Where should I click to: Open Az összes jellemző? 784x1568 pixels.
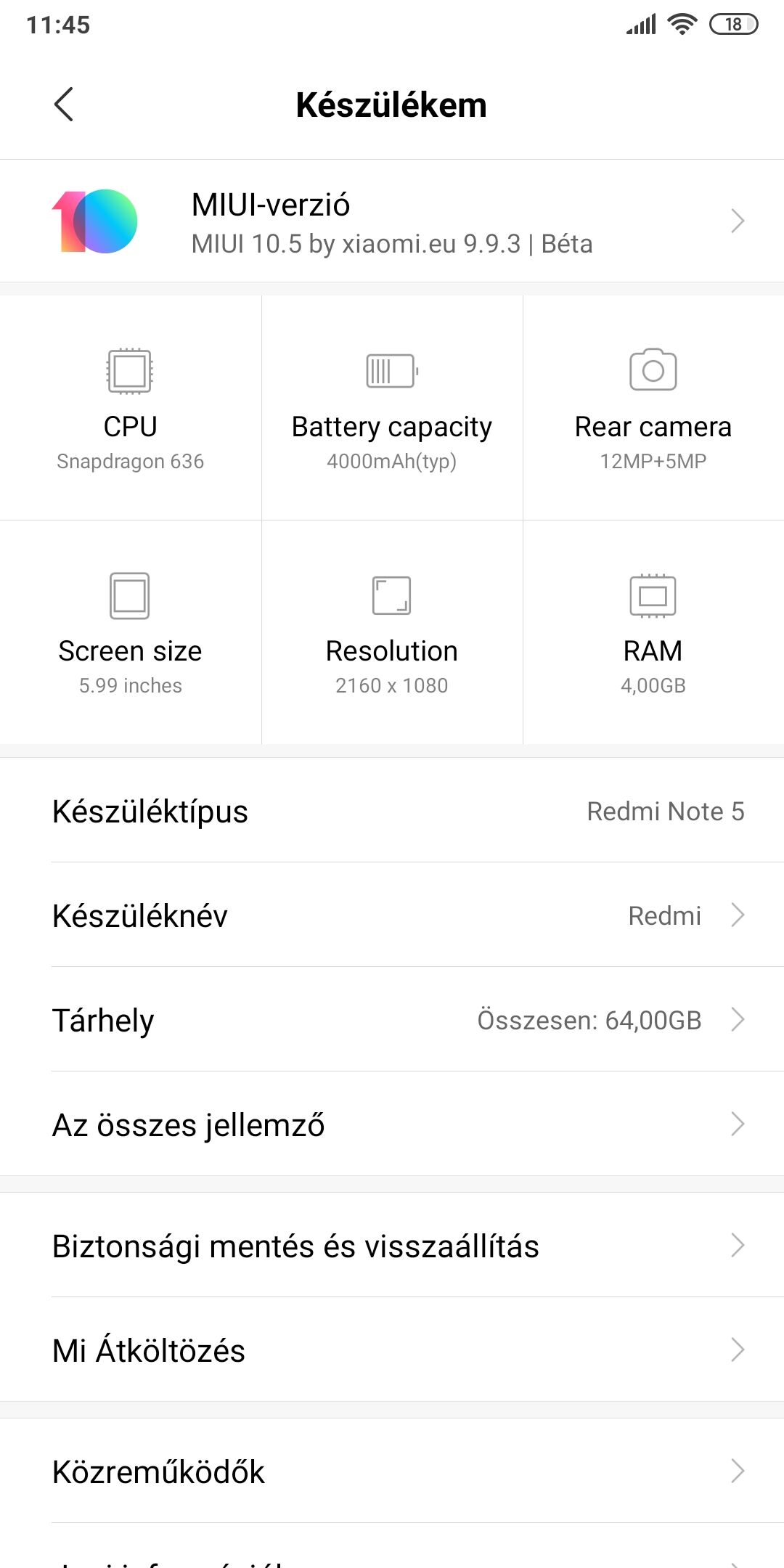point(392,1124)
